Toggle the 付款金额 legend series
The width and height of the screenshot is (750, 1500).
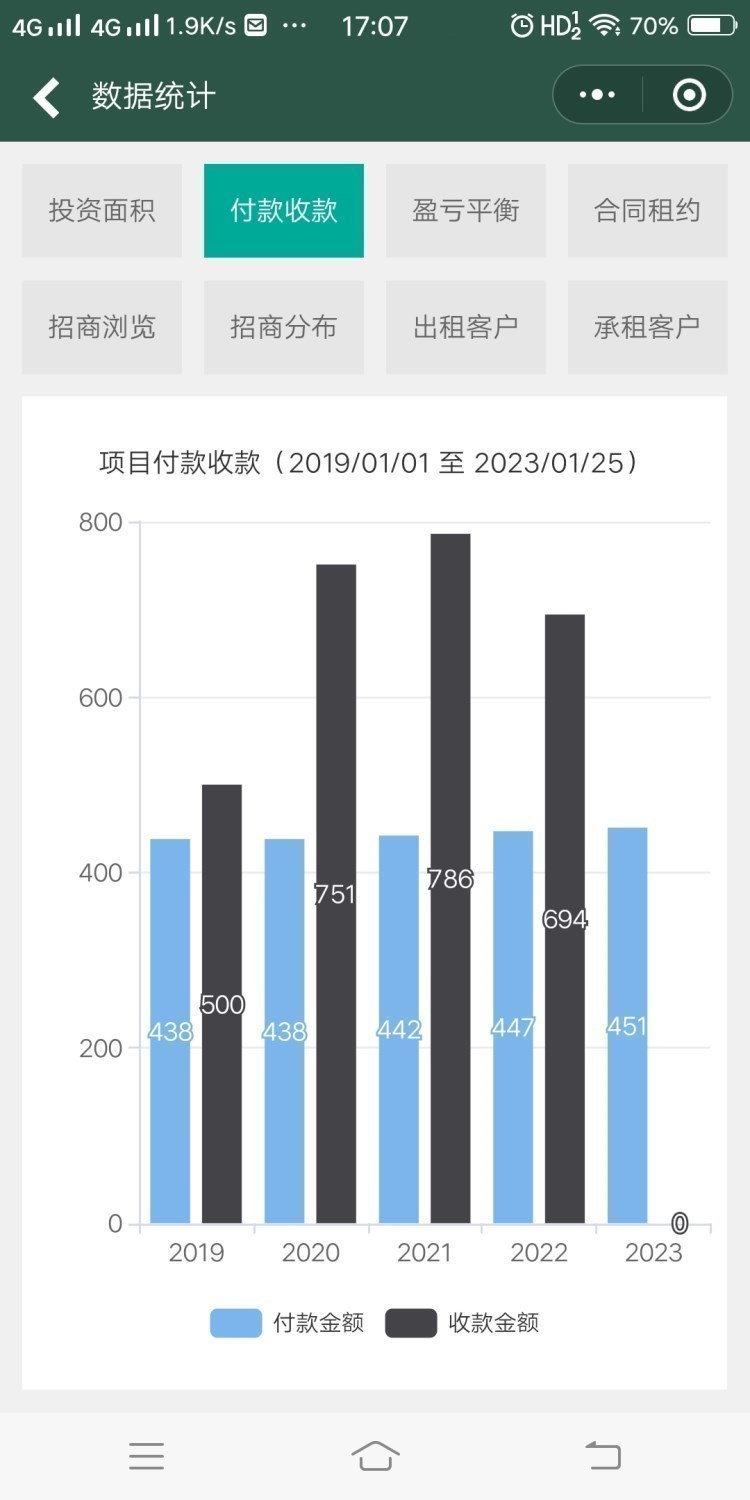(287, 1323)
